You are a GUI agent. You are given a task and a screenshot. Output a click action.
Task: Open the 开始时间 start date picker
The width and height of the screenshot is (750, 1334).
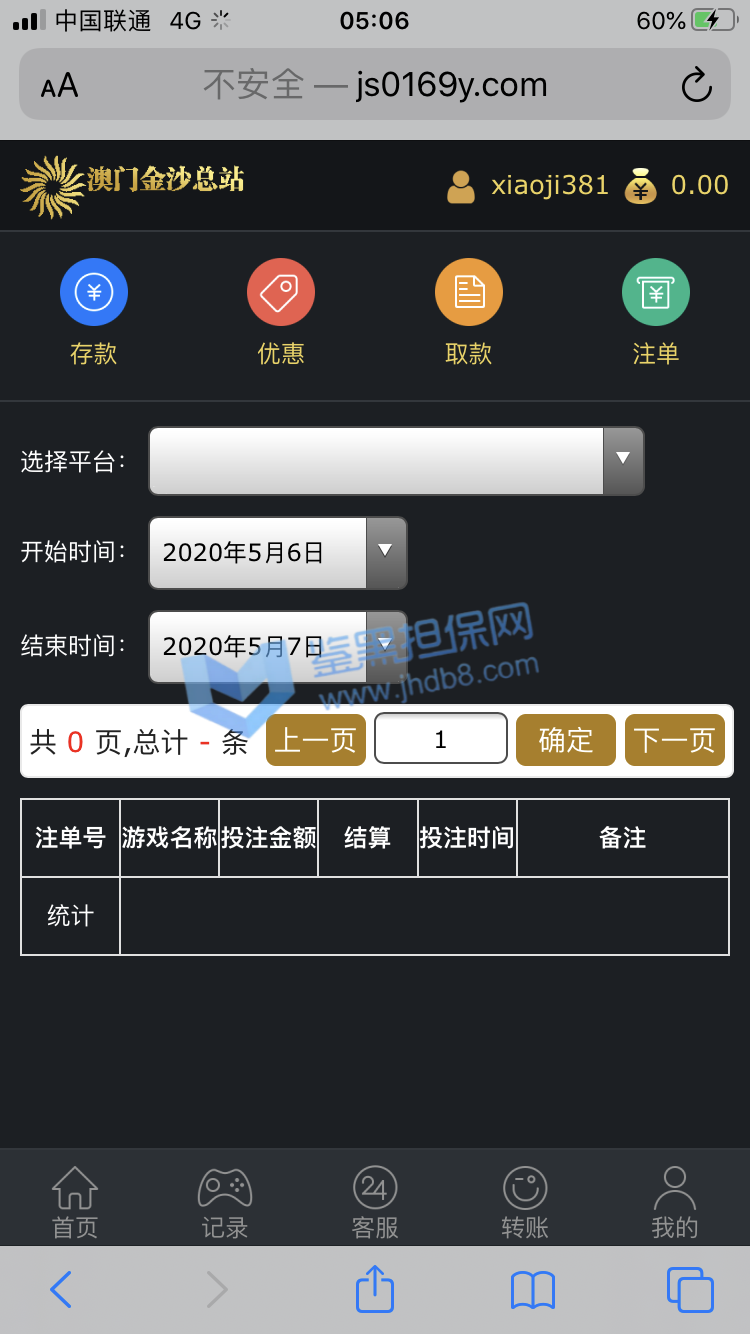coord(278,553)
